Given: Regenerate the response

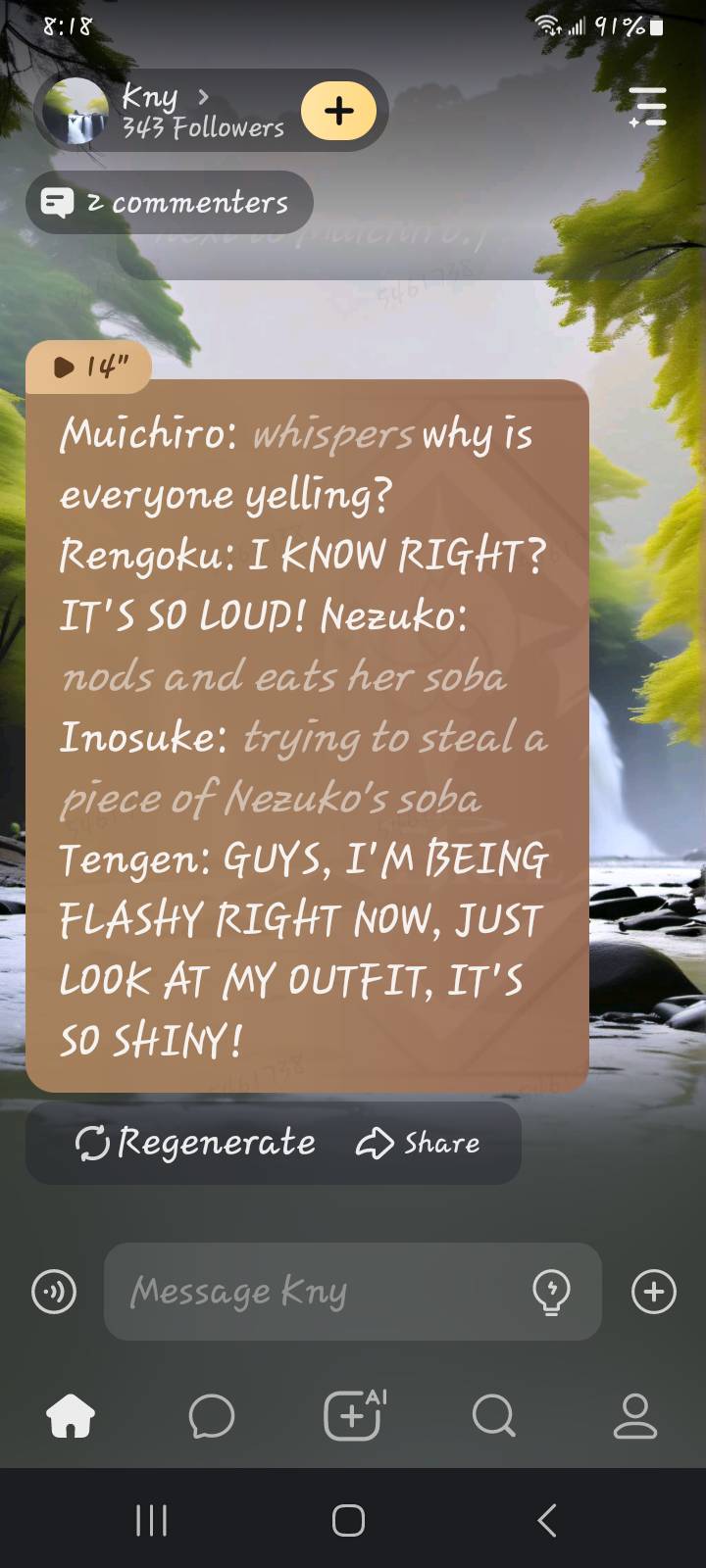Looking at the screenshot, I should tap(196, 1143).
